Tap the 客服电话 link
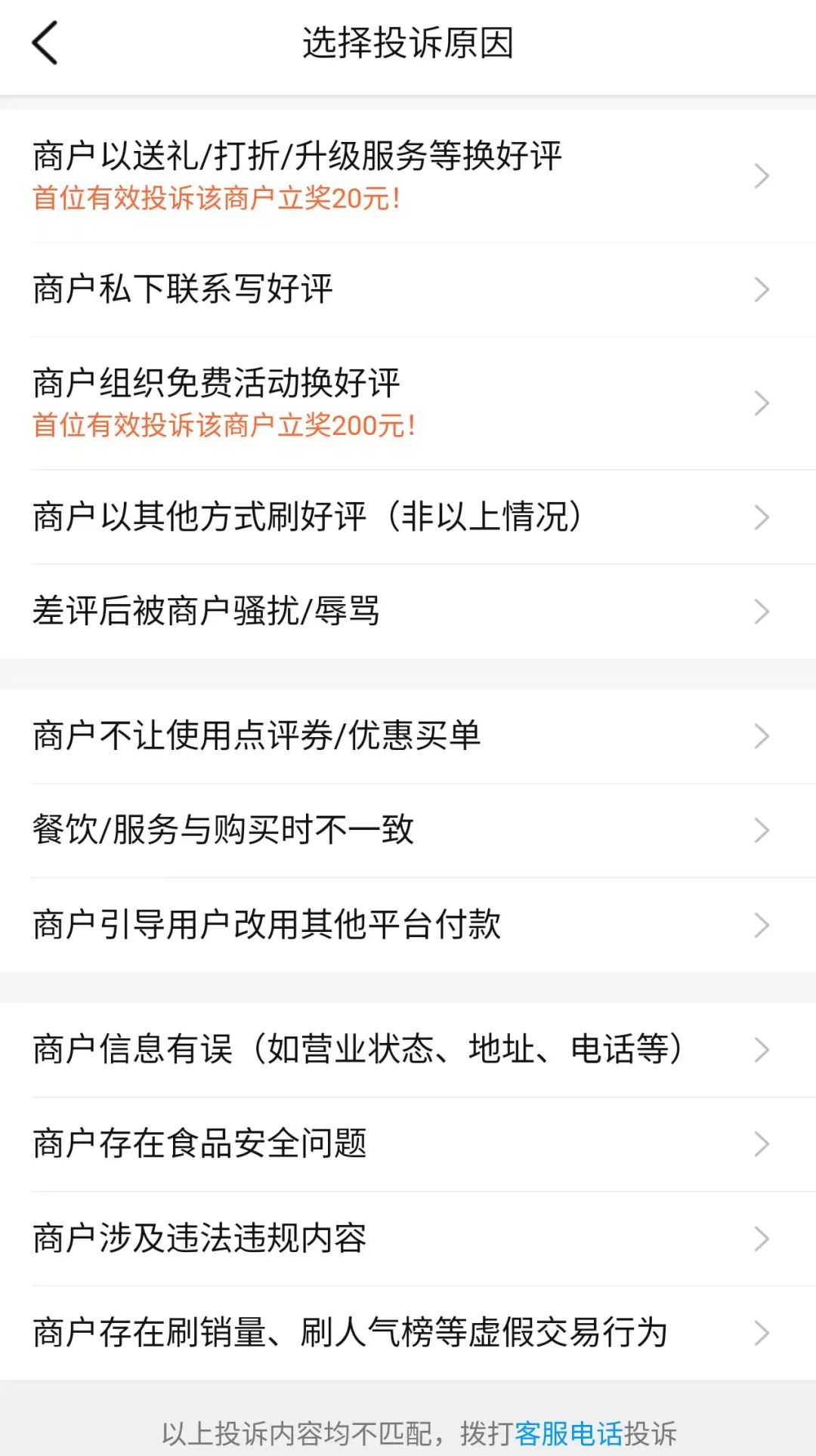Image resolution: width=816 pixels, height=1456 pixels. [x=568, y=1433]
